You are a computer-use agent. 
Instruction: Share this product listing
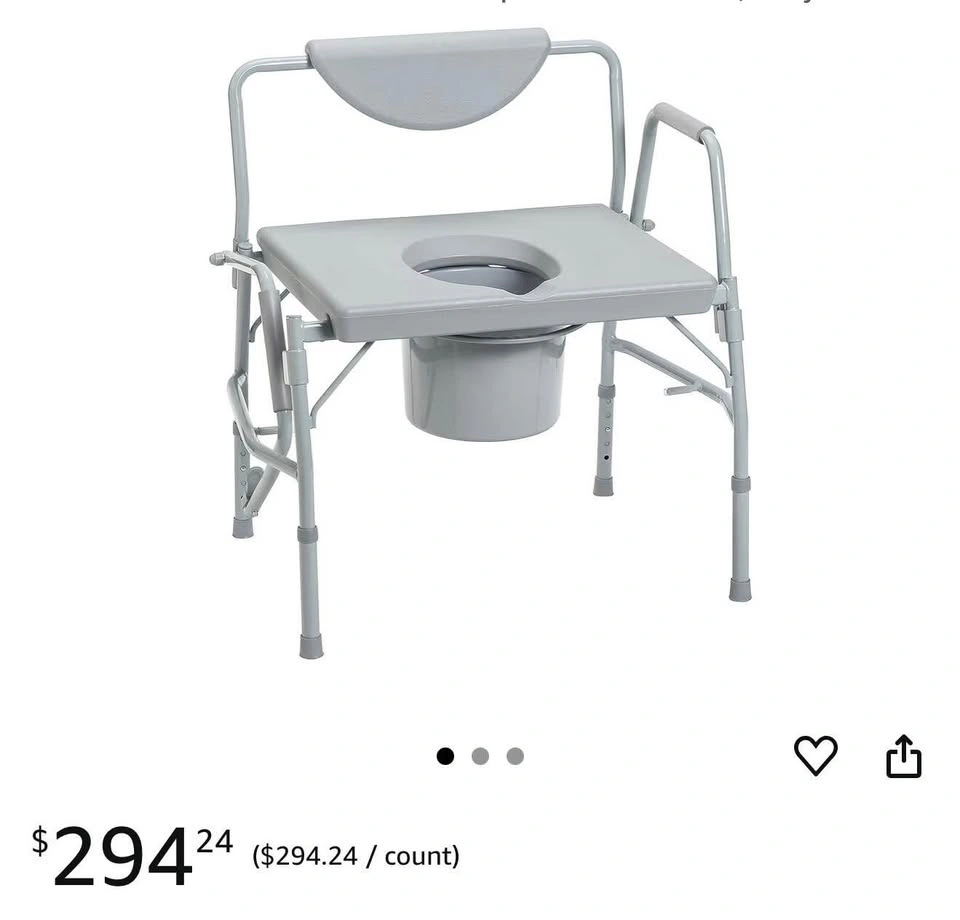click(x=903, y=756)
